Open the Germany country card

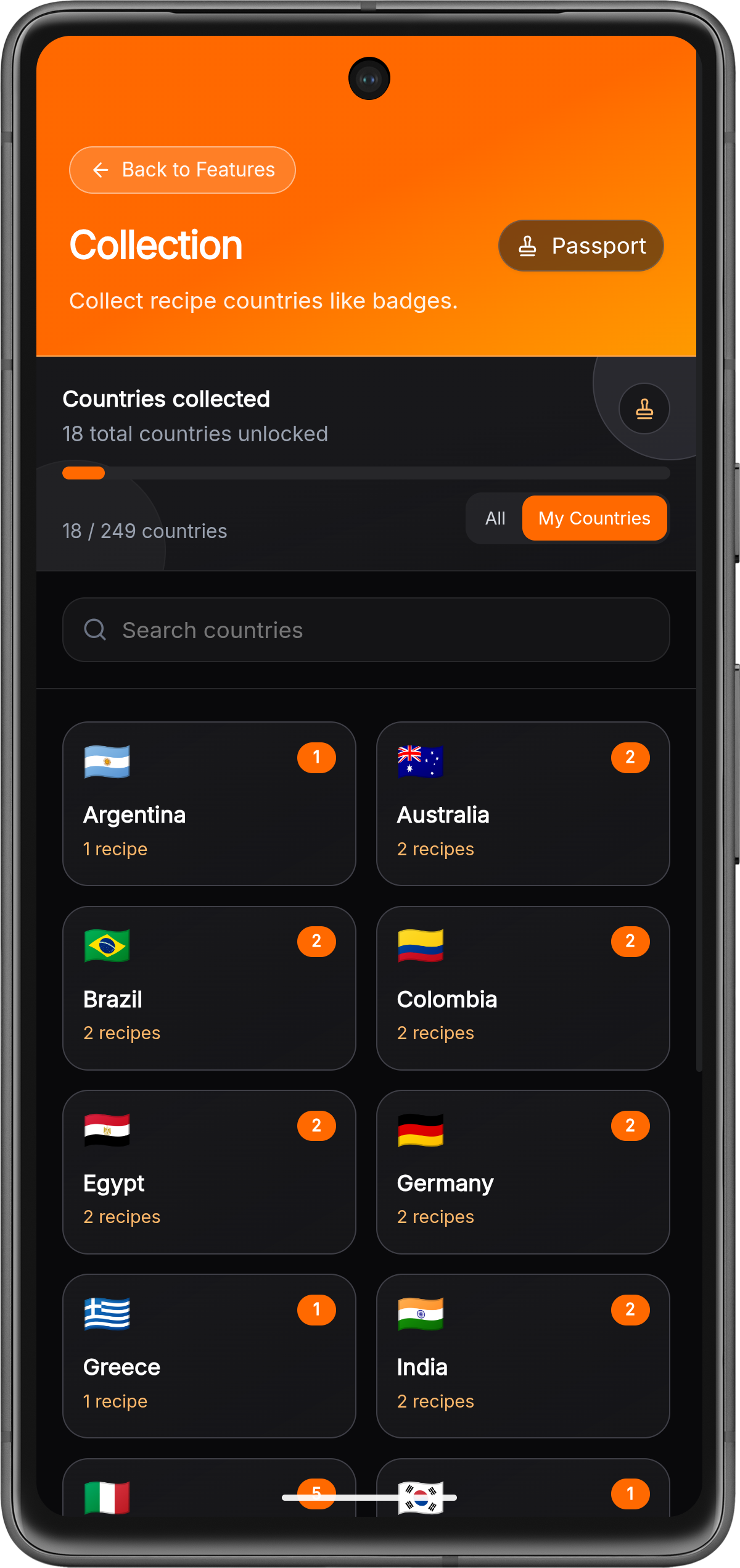tap(522, 1171)
